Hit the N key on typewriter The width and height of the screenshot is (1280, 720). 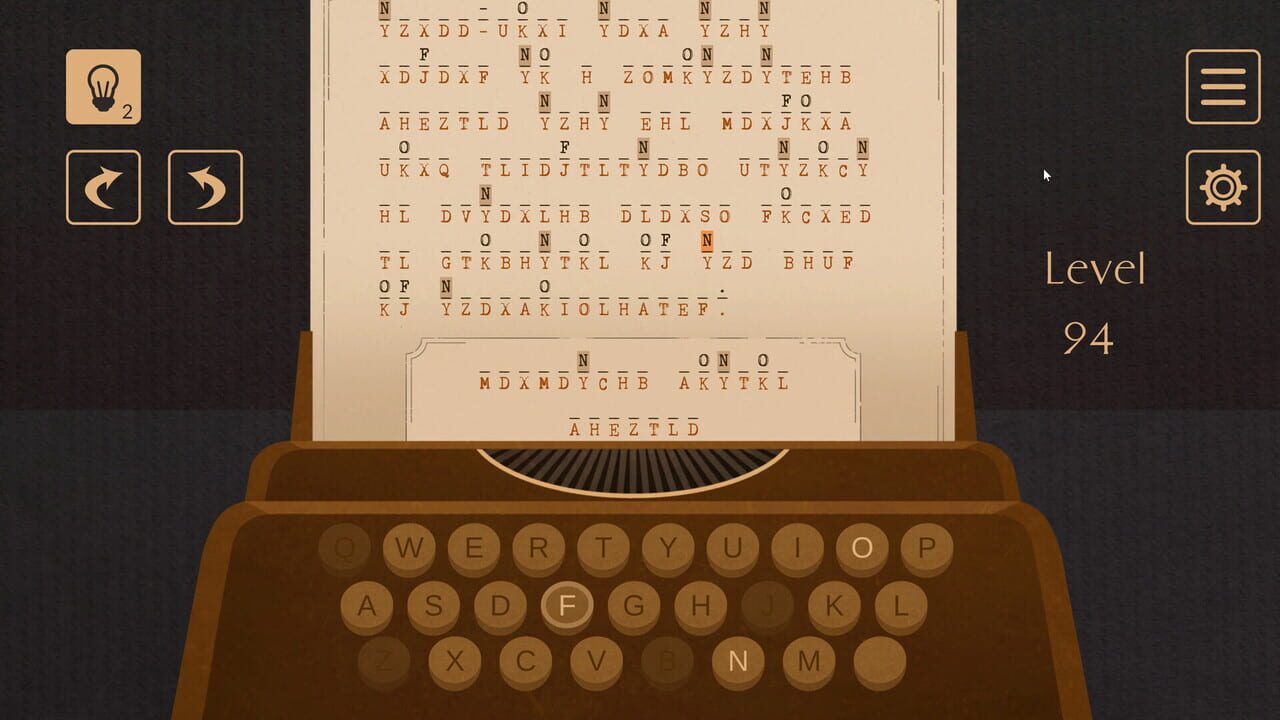pyautogui.click(x=738, y=661)
